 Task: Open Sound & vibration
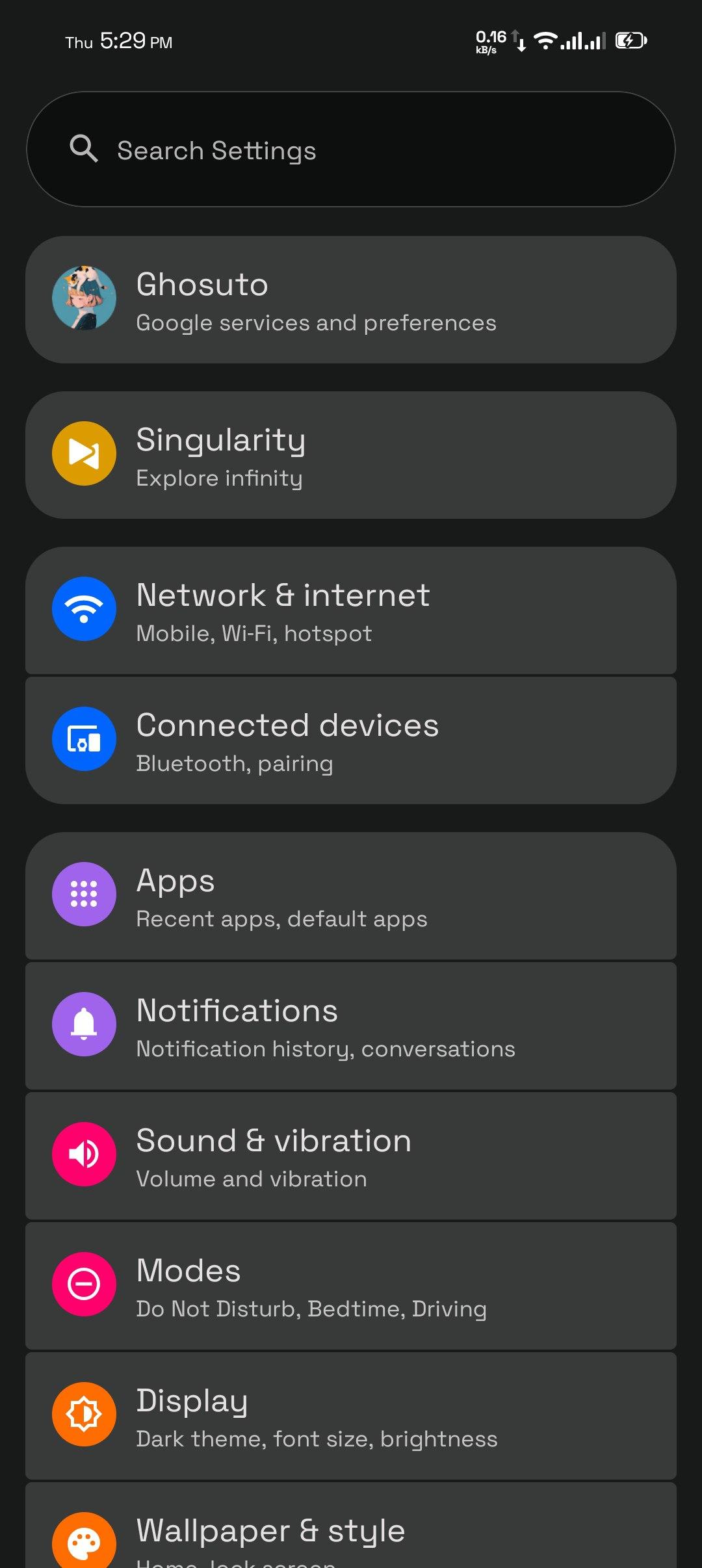point(351,1156)
